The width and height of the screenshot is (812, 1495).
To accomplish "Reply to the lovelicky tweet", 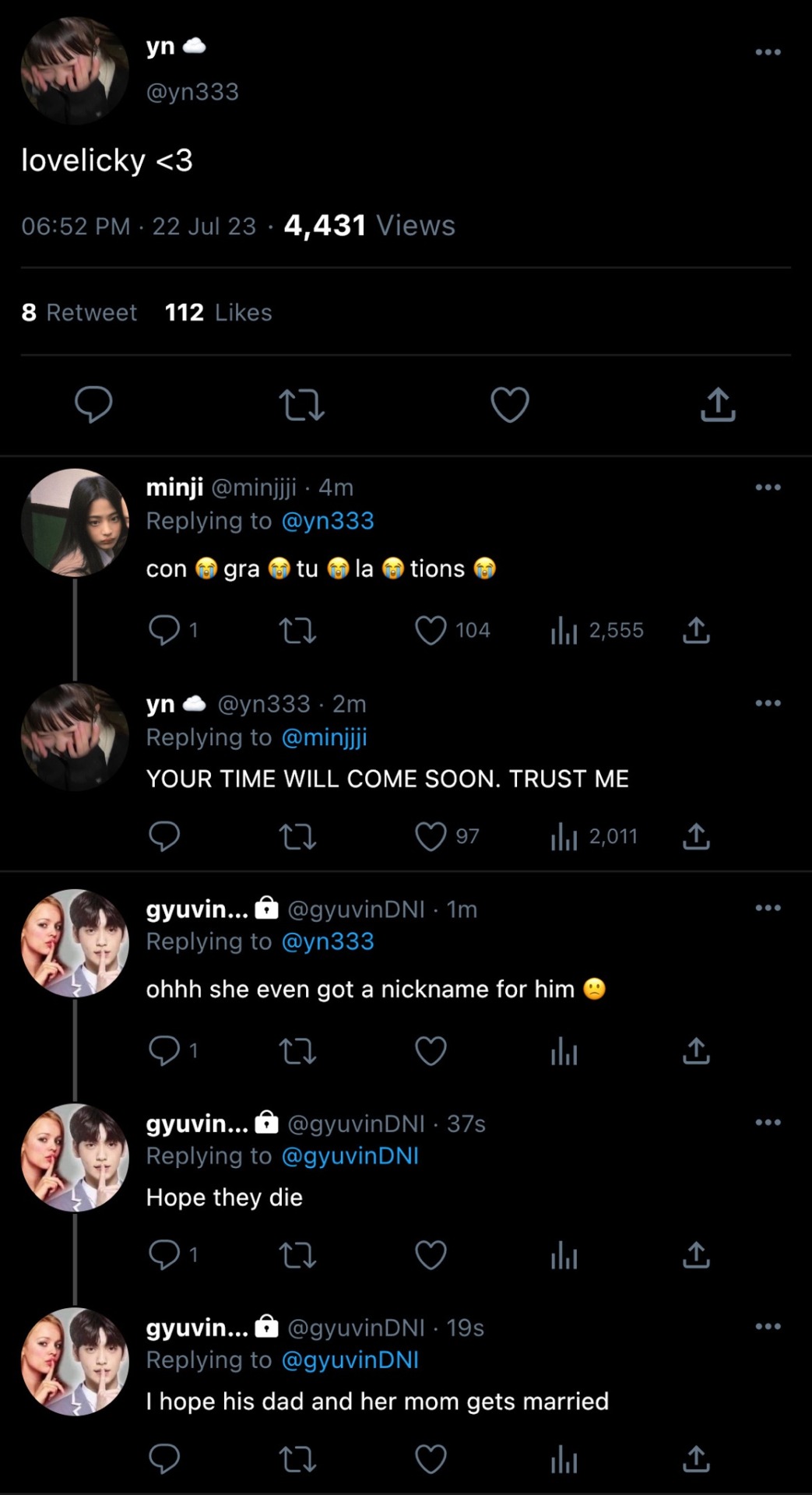I will click(93, 404).
